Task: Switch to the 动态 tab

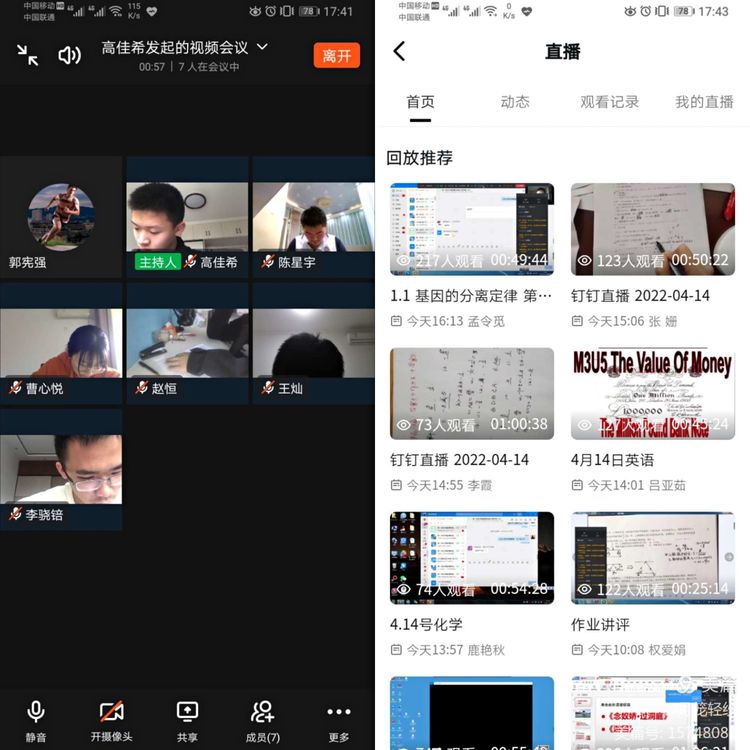Action: pyautogui.click(x=515, y=102)
